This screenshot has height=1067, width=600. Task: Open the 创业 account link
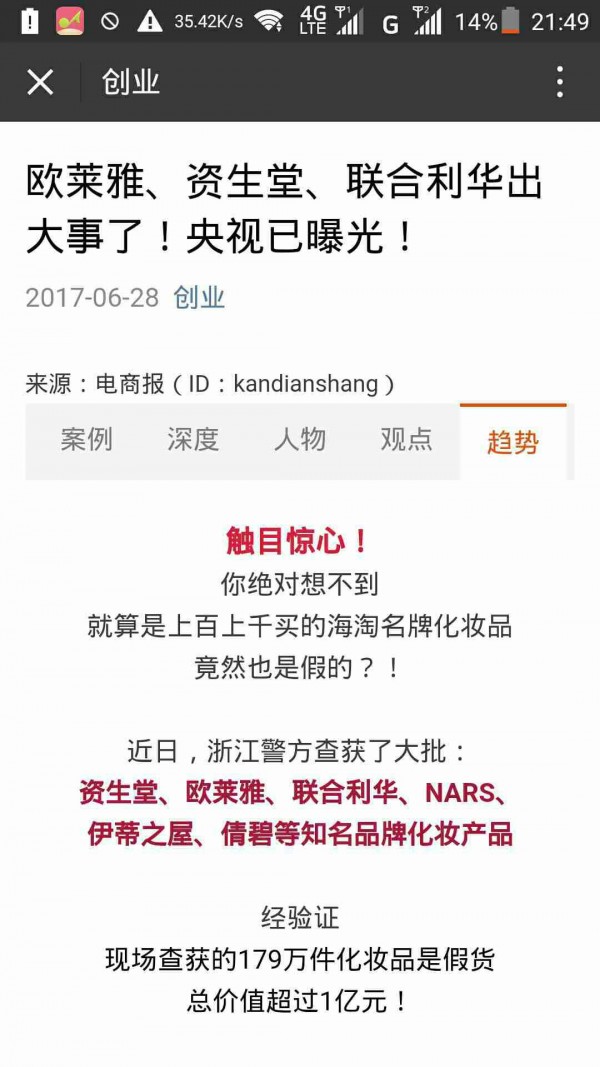(x=199, y=297)
